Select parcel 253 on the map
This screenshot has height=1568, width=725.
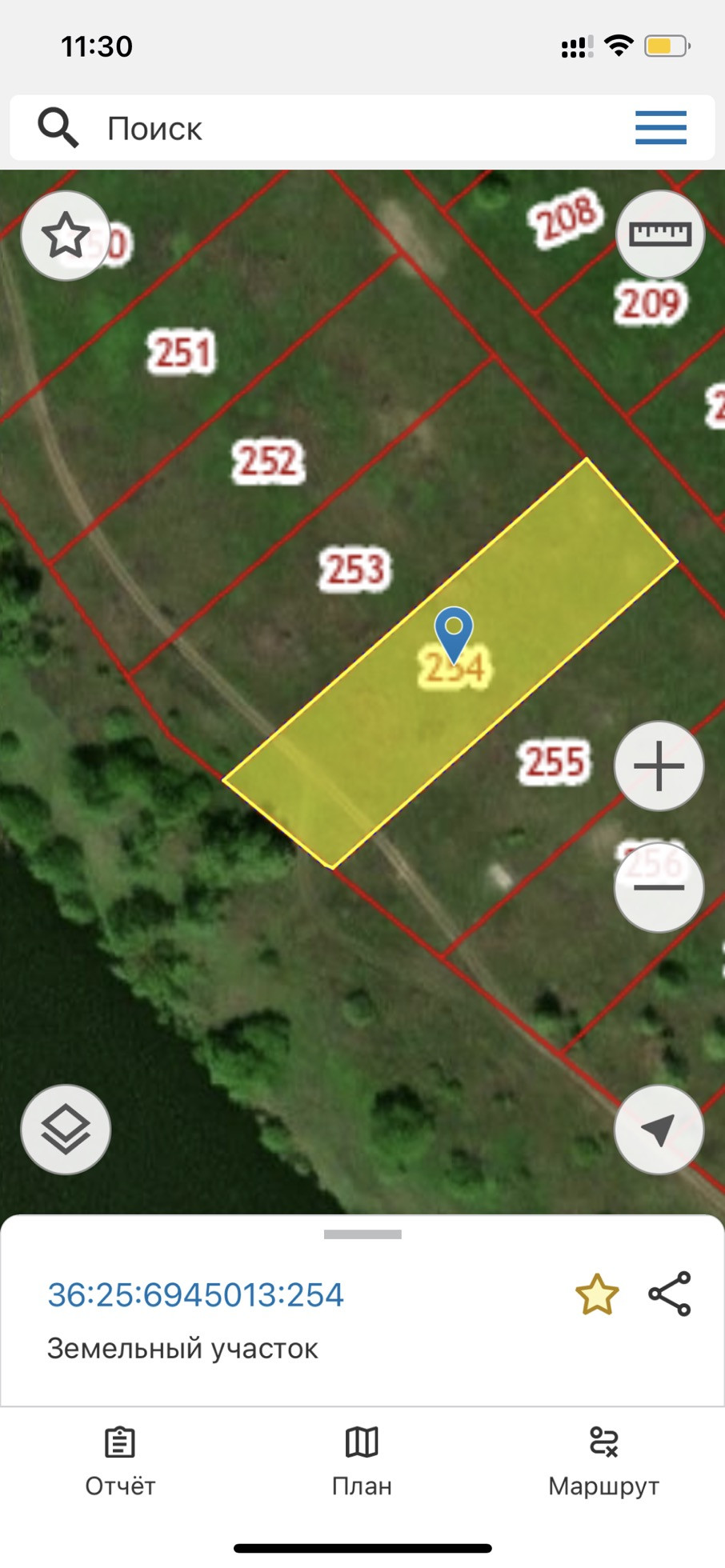[354, 570]
